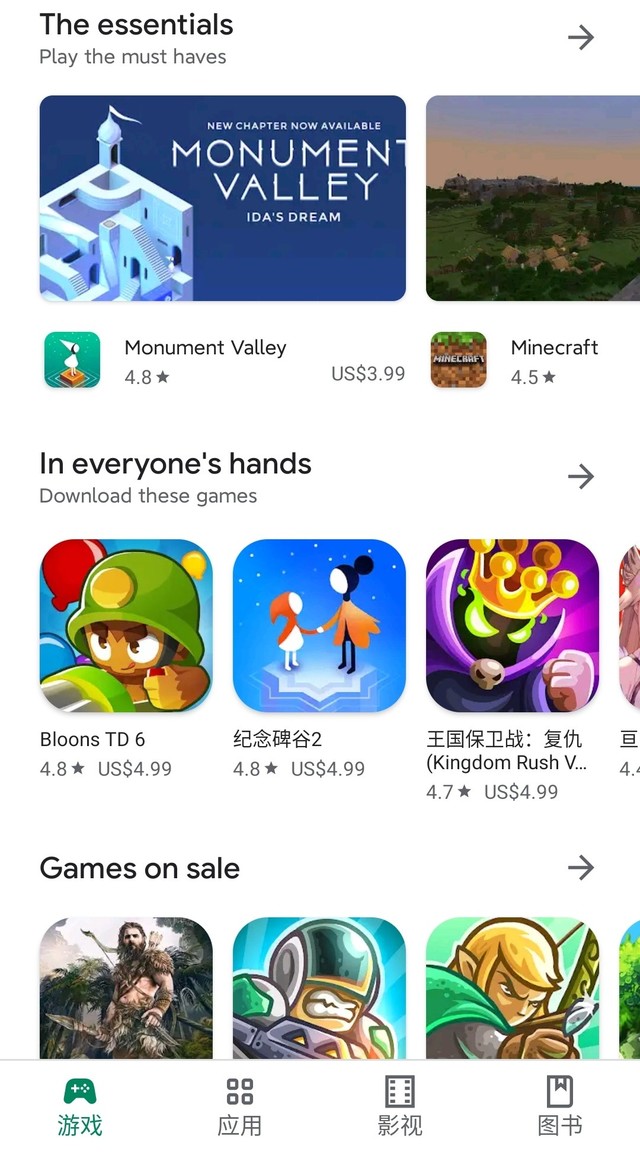Open The essentials section arrow
This screenshot has width=640, height=1152.
pyautogui.click(x=580, y=38)
